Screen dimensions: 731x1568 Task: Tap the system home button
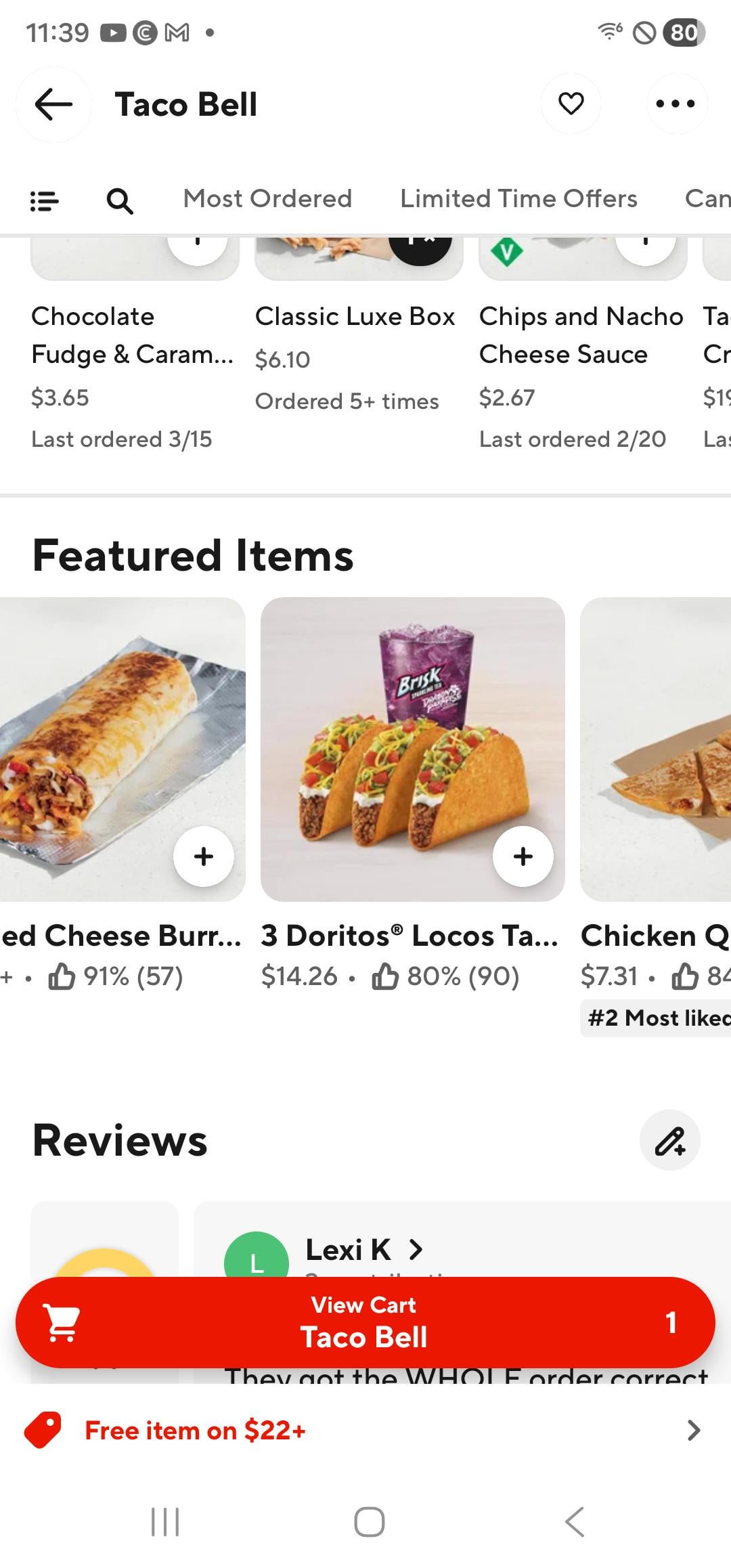(x=369, y=1522)
